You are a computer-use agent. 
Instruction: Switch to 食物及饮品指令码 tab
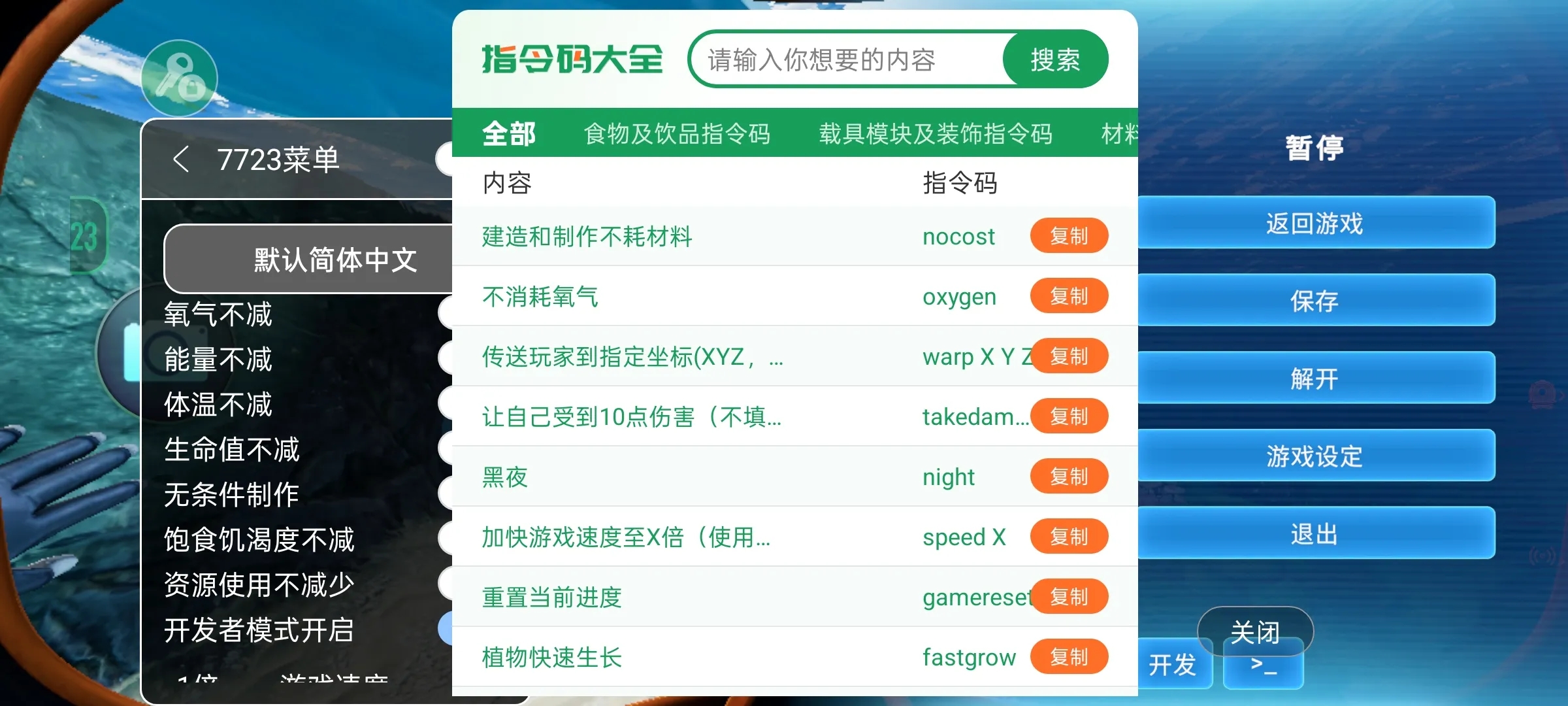[x=677, y=134]
